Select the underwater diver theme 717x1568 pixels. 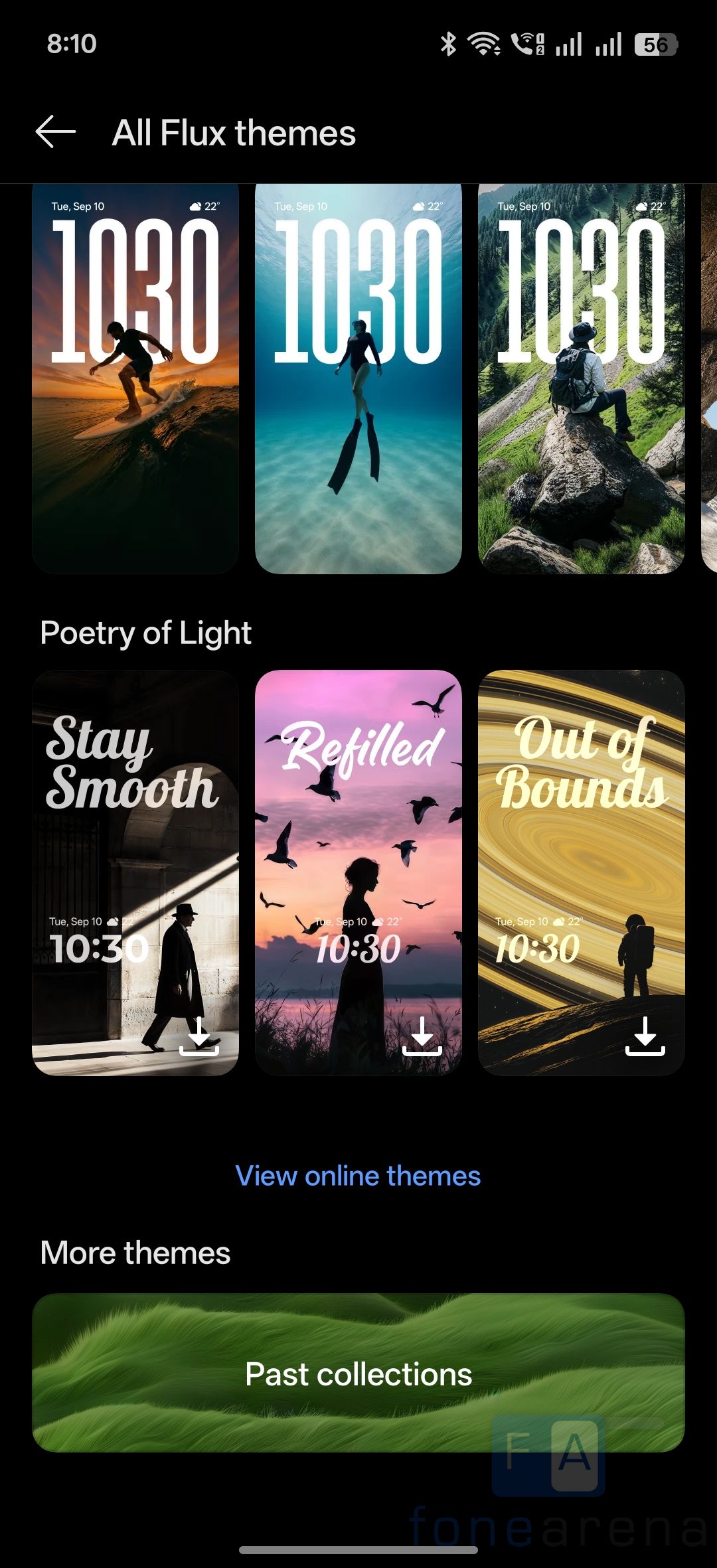tap(358, 378)
